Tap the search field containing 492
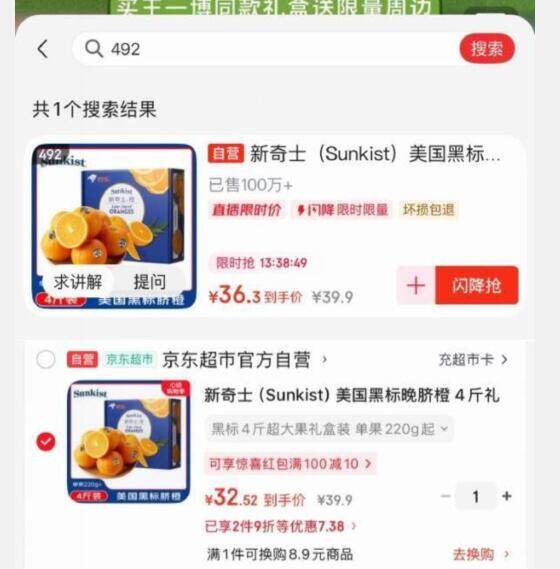 tap(265, 49)
